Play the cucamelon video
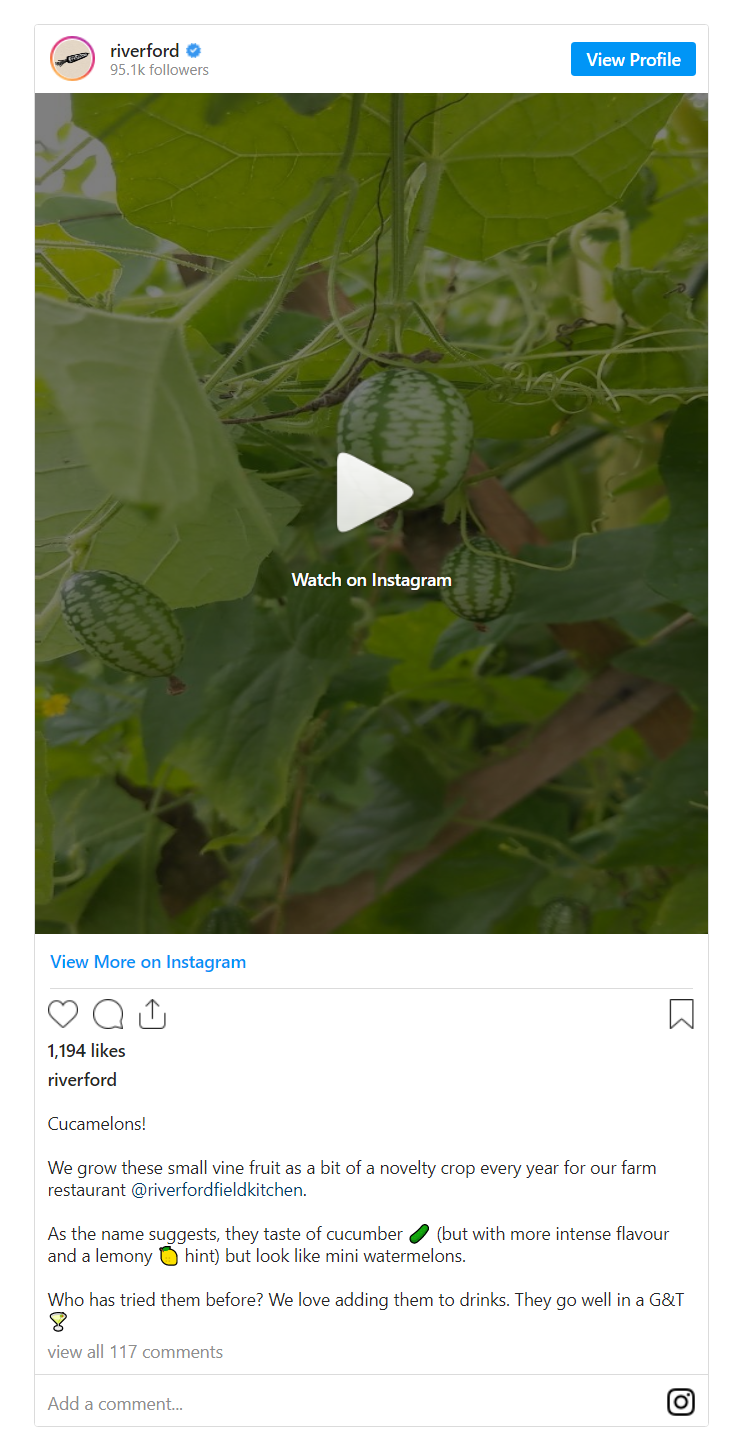Screen dimensions: 739x1445 pyautogui.click(x=373, y=492)
